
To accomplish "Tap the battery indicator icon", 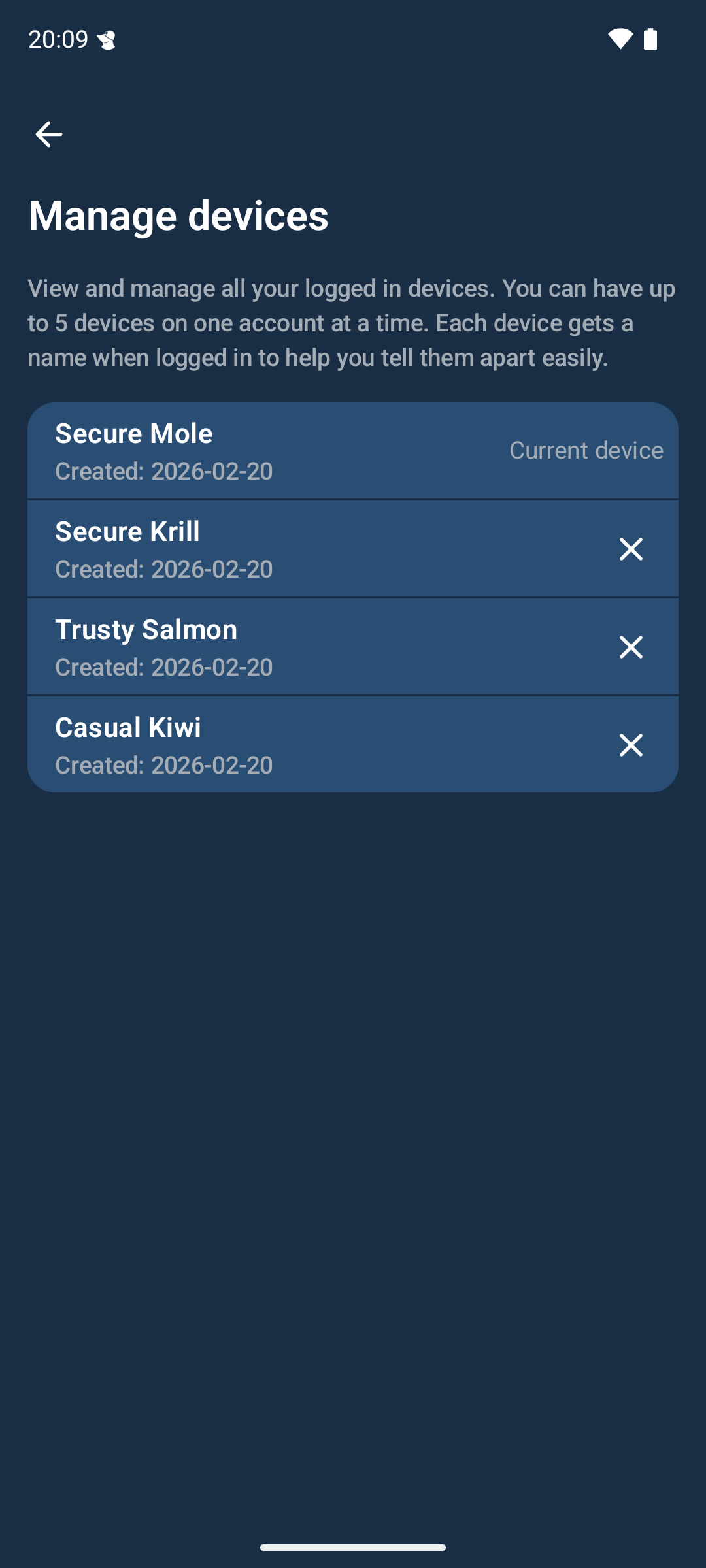I will [x=652, y=40].
